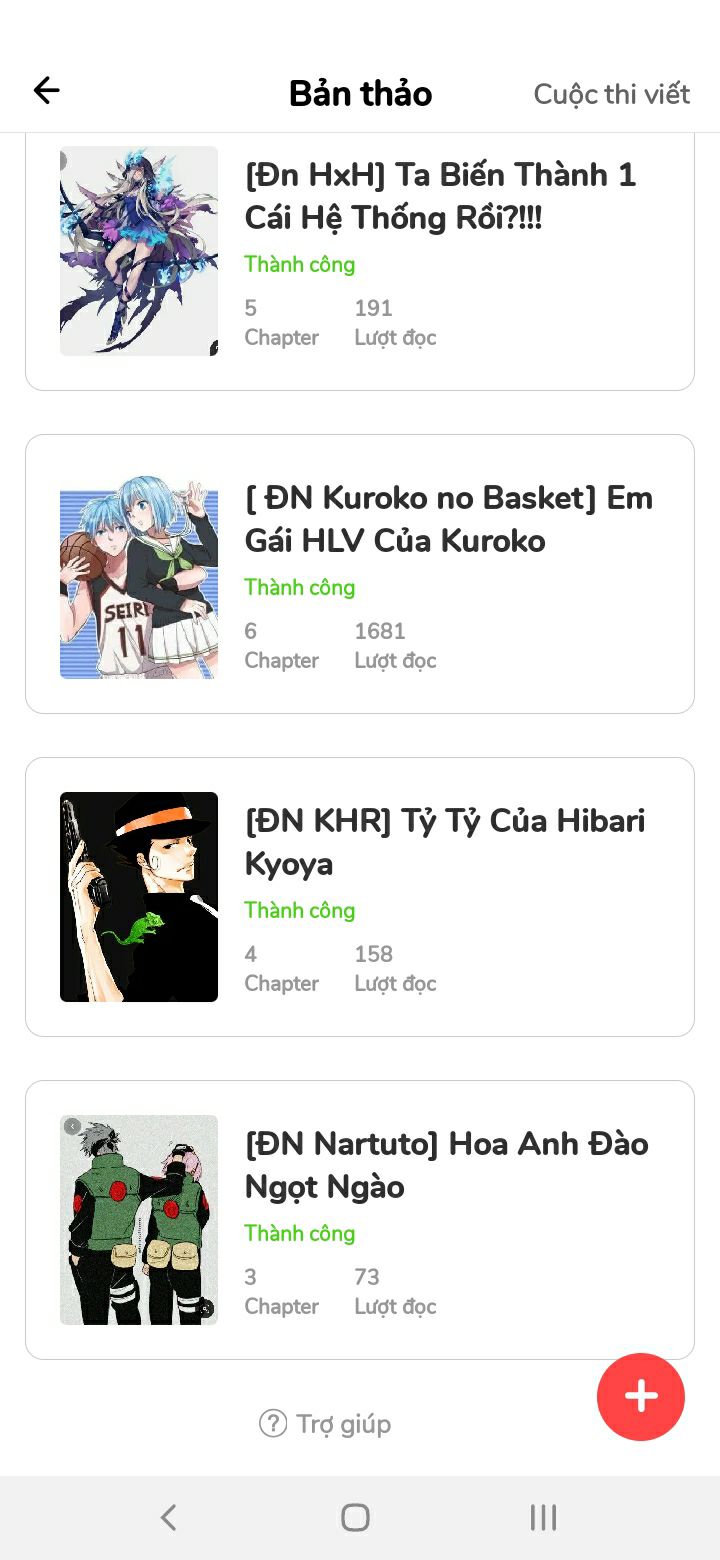Create a new draft with the plus button
Viewport: 720px width, 1560px height.
point(640,1396)
